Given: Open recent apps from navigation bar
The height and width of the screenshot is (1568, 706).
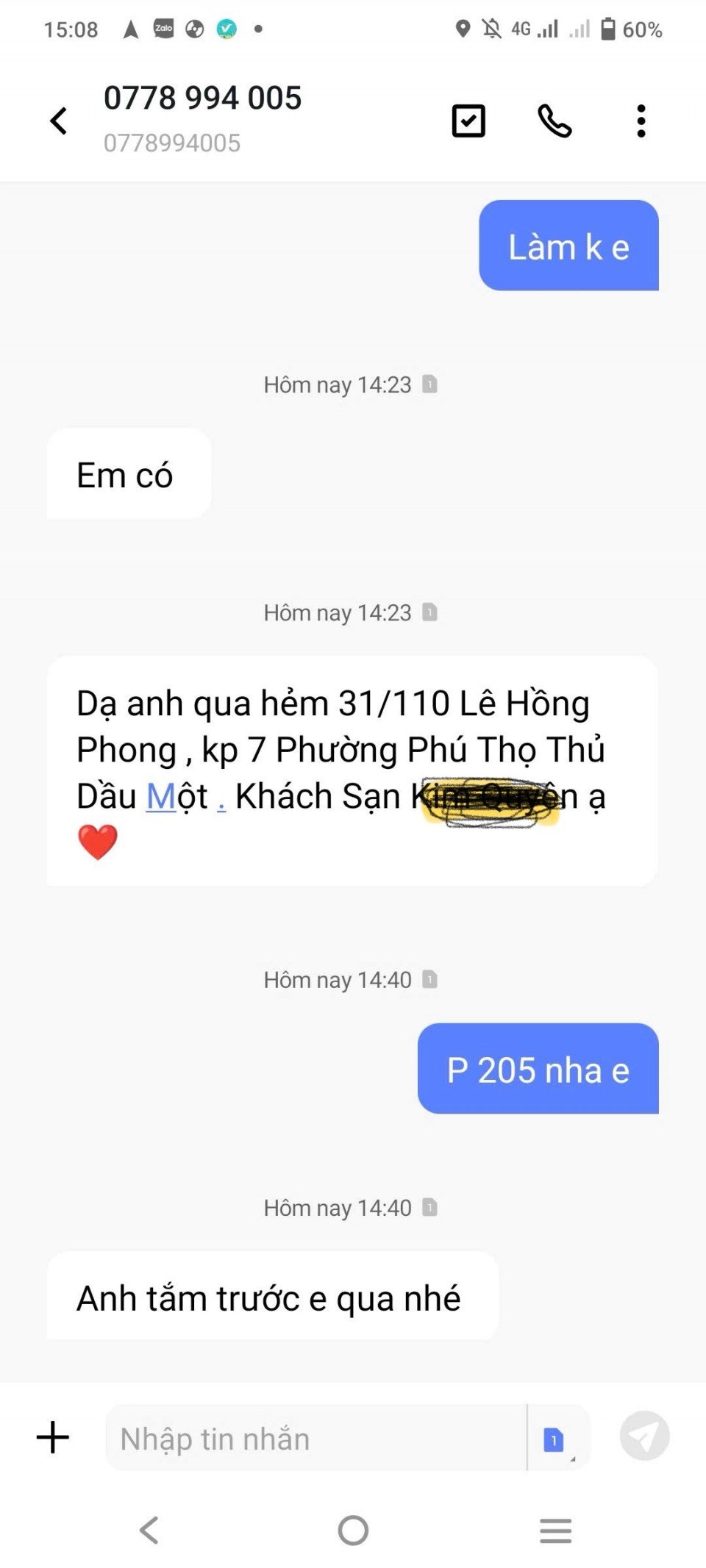Looking at the screenshot, I should 555,1531.
